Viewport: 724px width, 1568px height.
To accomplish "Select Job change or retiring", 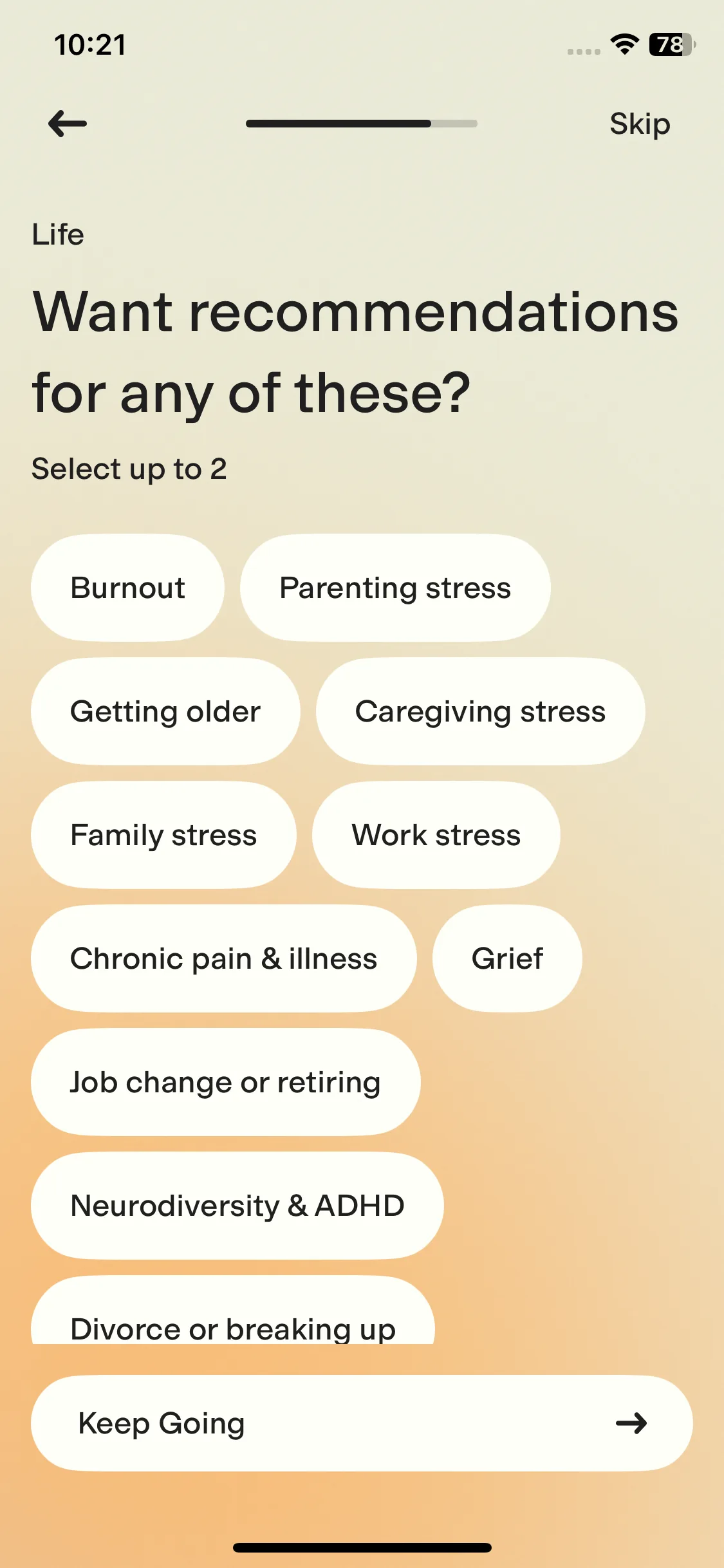I will (x=225, y=1082).
